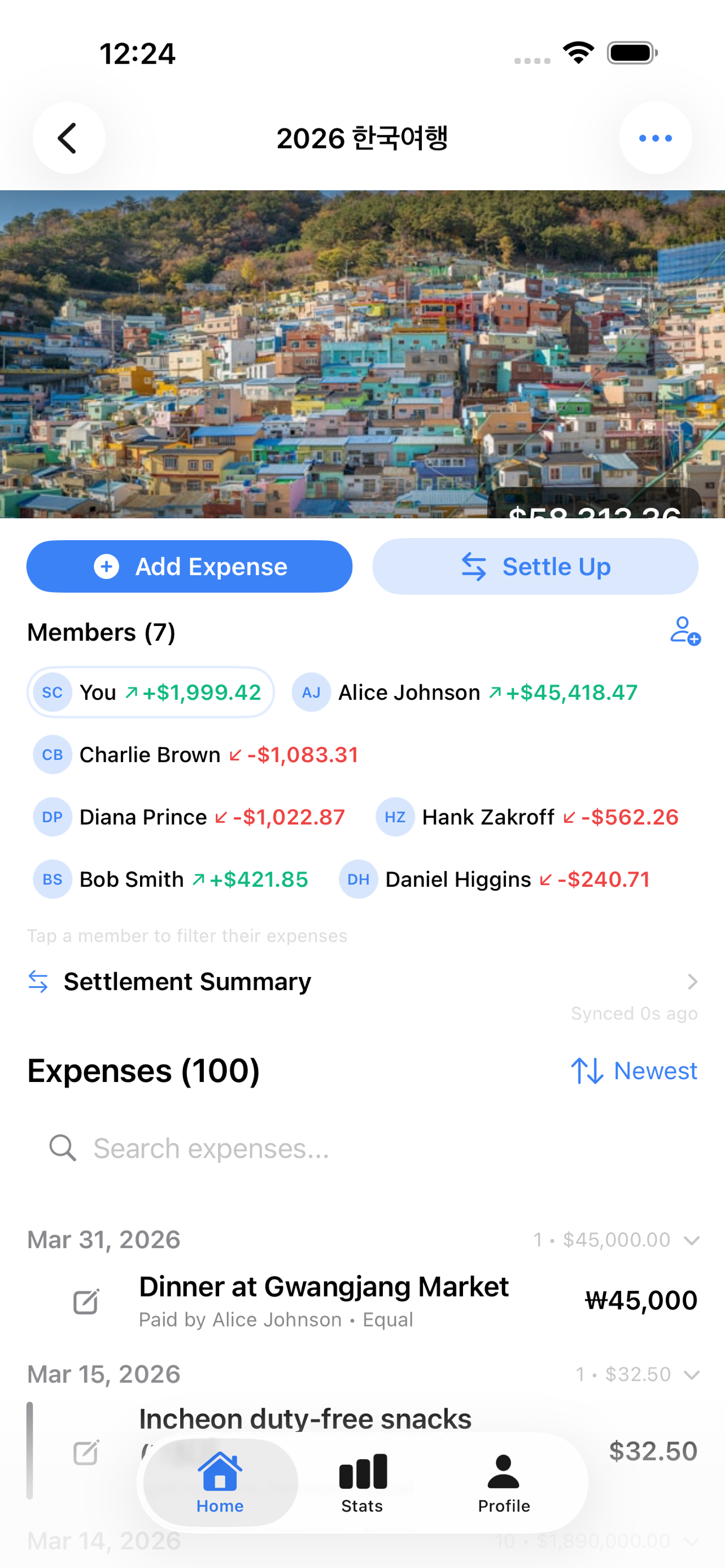Go back from the trip page
This screenshot has height=1568, width=725.
coord(68,138)
